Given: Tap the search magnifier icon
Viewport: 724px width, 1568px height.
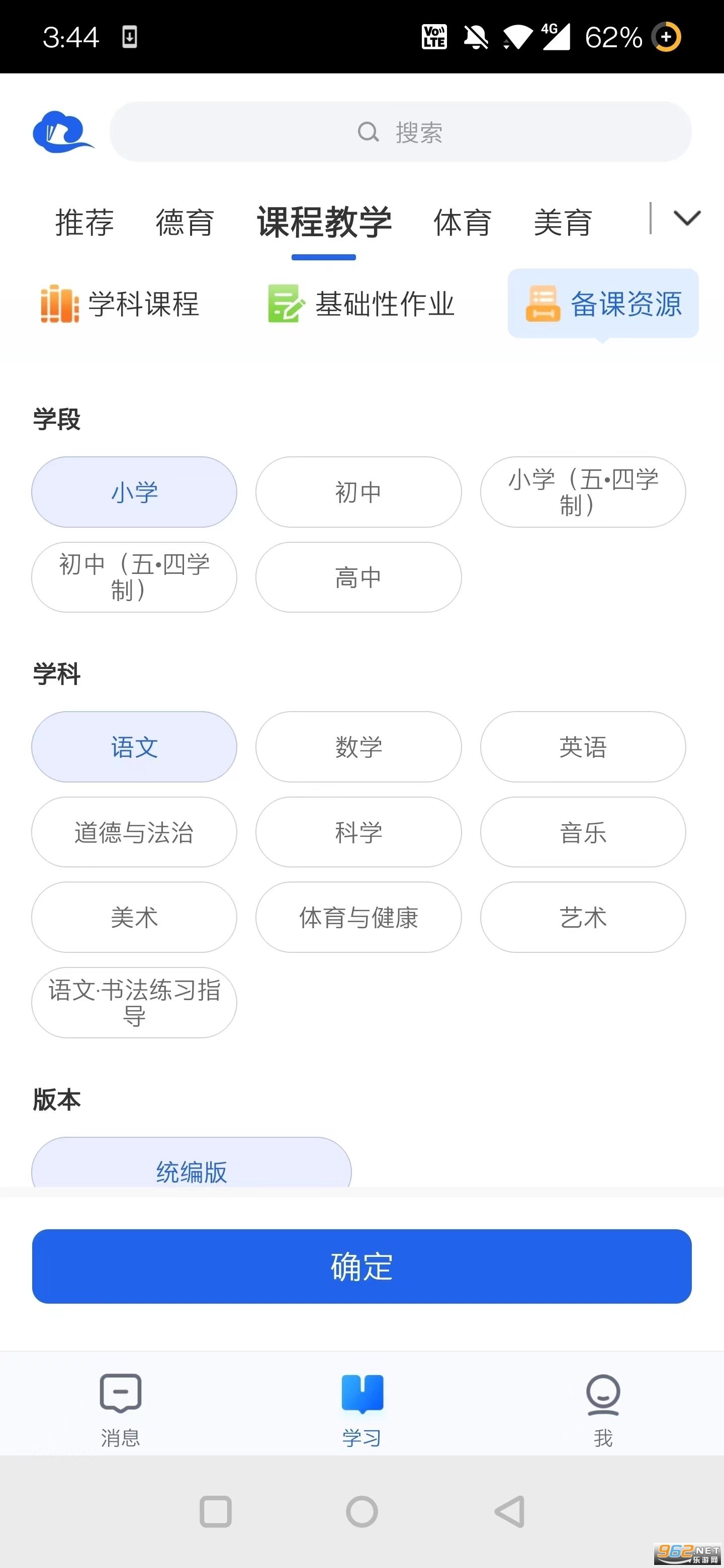Looking at the screenshot, I should 368,132.
